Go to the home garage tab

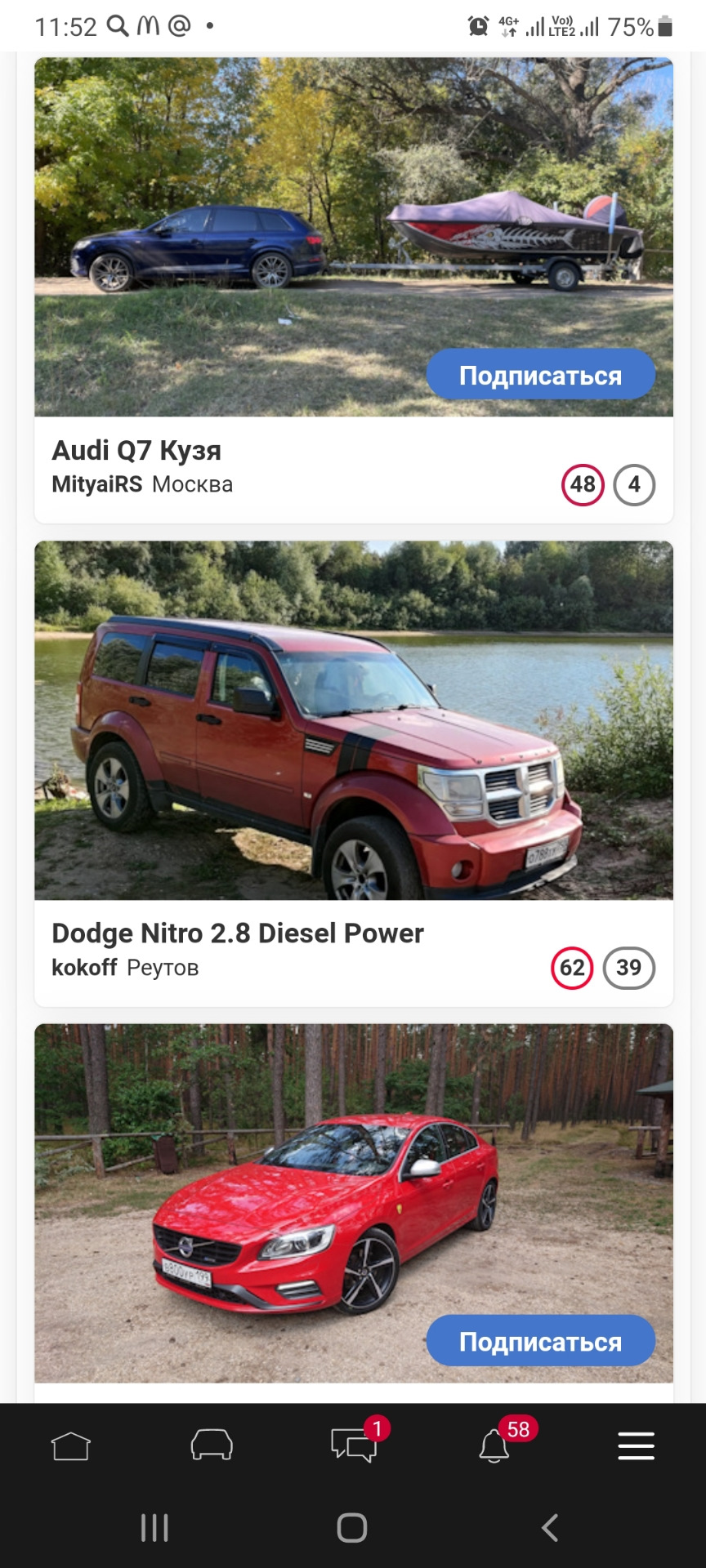click(x=71, y=1446)
